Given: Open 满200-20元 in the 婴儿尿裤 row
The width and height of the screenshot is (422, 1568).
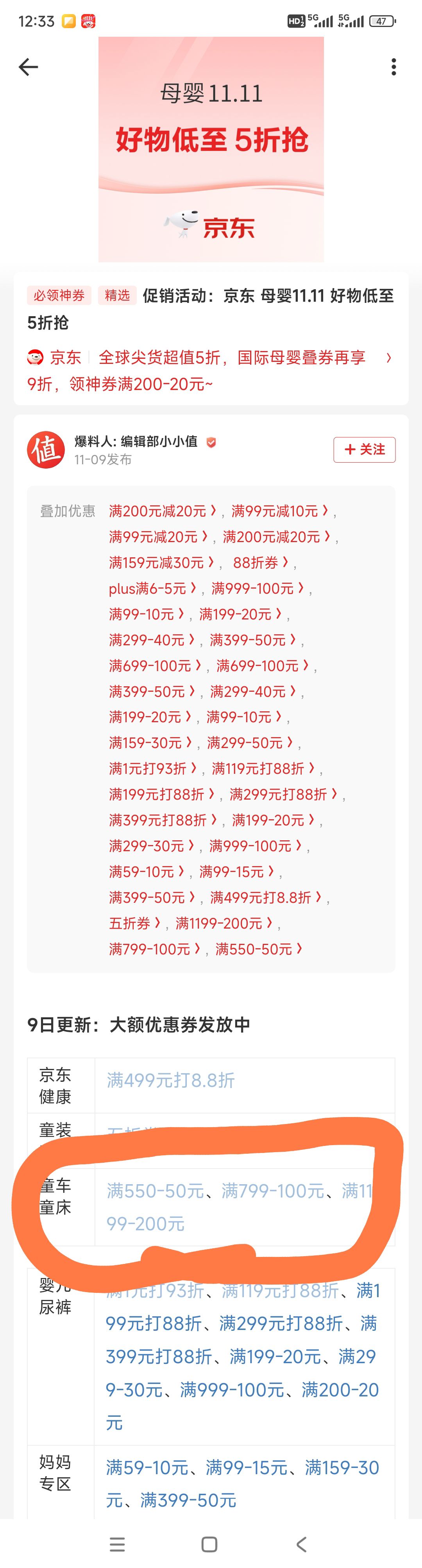Looking at the screenshot, I should click(242, 1406).
